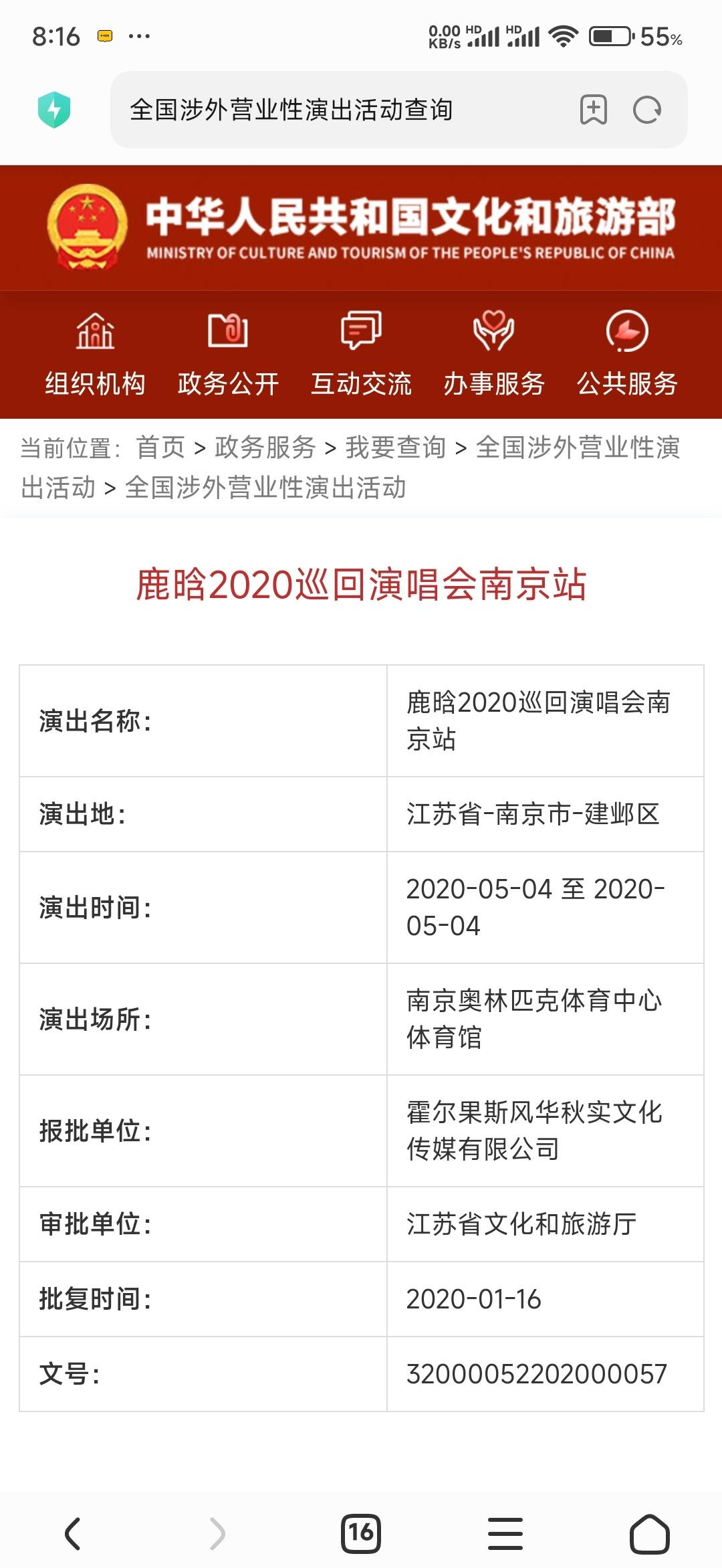Go to the browser home page
The height and width of the screenshot is (1568, 722).
pos(650,1534)
